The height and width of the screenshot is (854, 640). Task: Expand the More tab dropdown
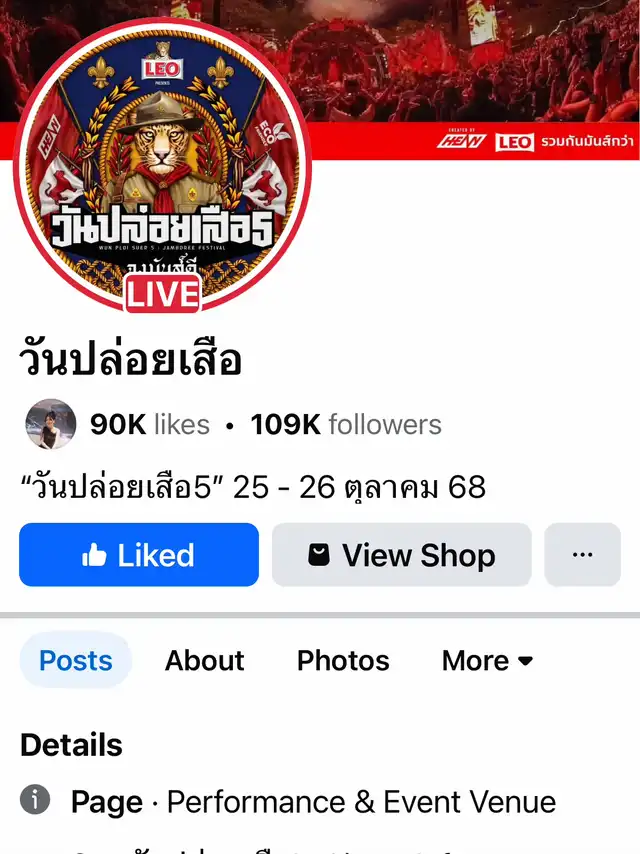(488, 660)
